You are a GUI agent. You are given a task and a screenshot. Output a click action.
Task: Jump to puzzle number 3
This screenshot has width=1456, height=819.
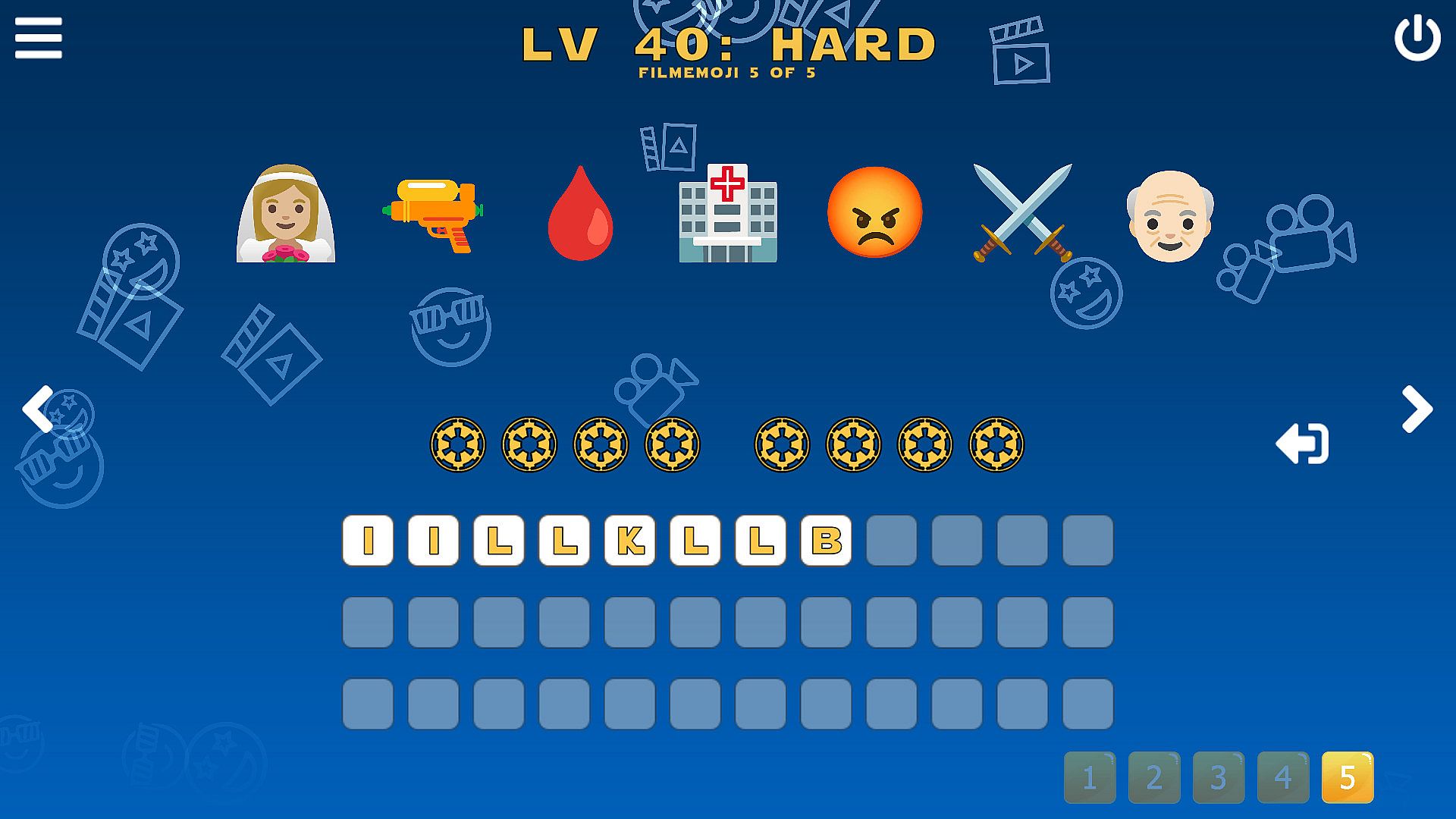point(1219,777)
